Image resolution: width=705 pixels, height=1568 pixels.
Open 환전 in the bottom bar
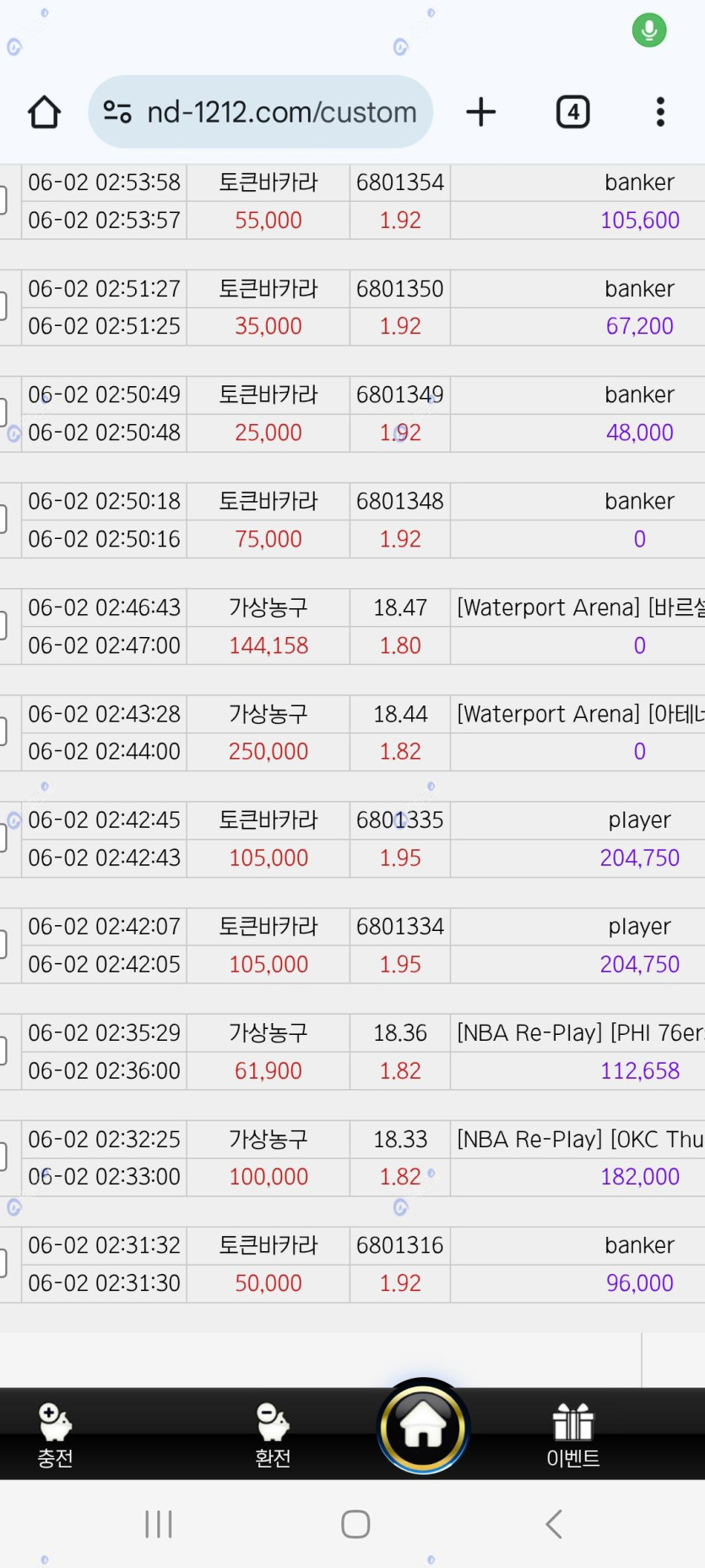[273, 1435]
